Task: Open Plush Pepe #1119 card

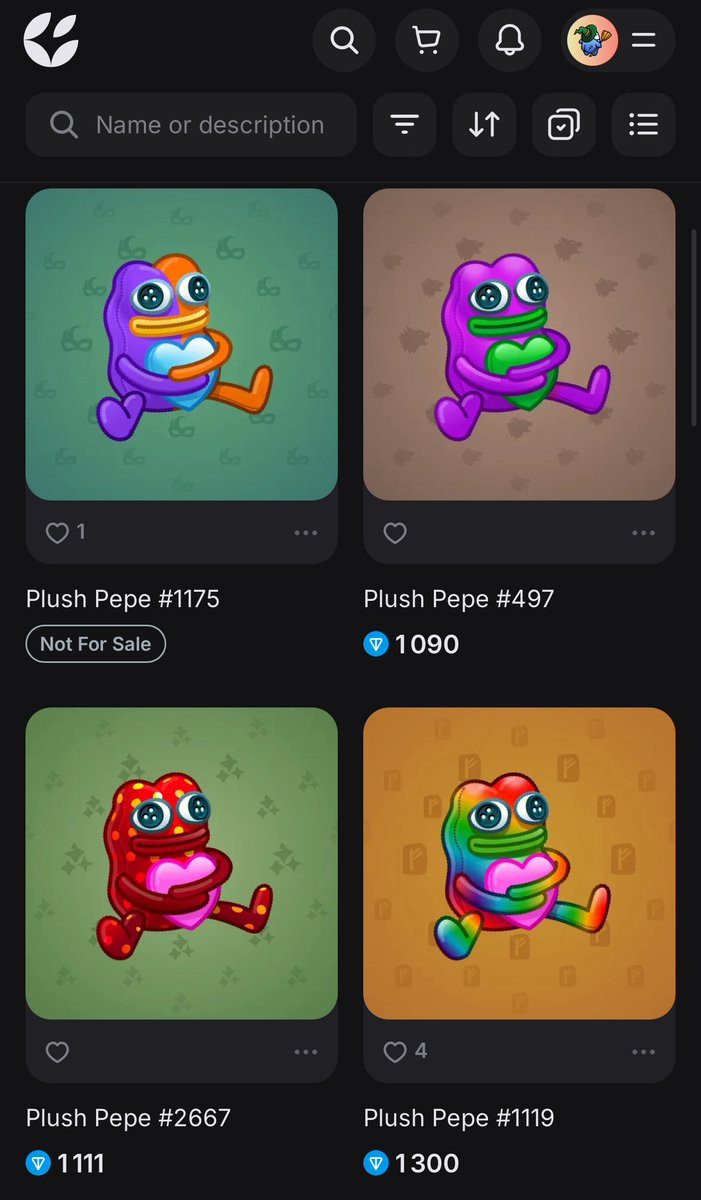Action: pos(519,863)
